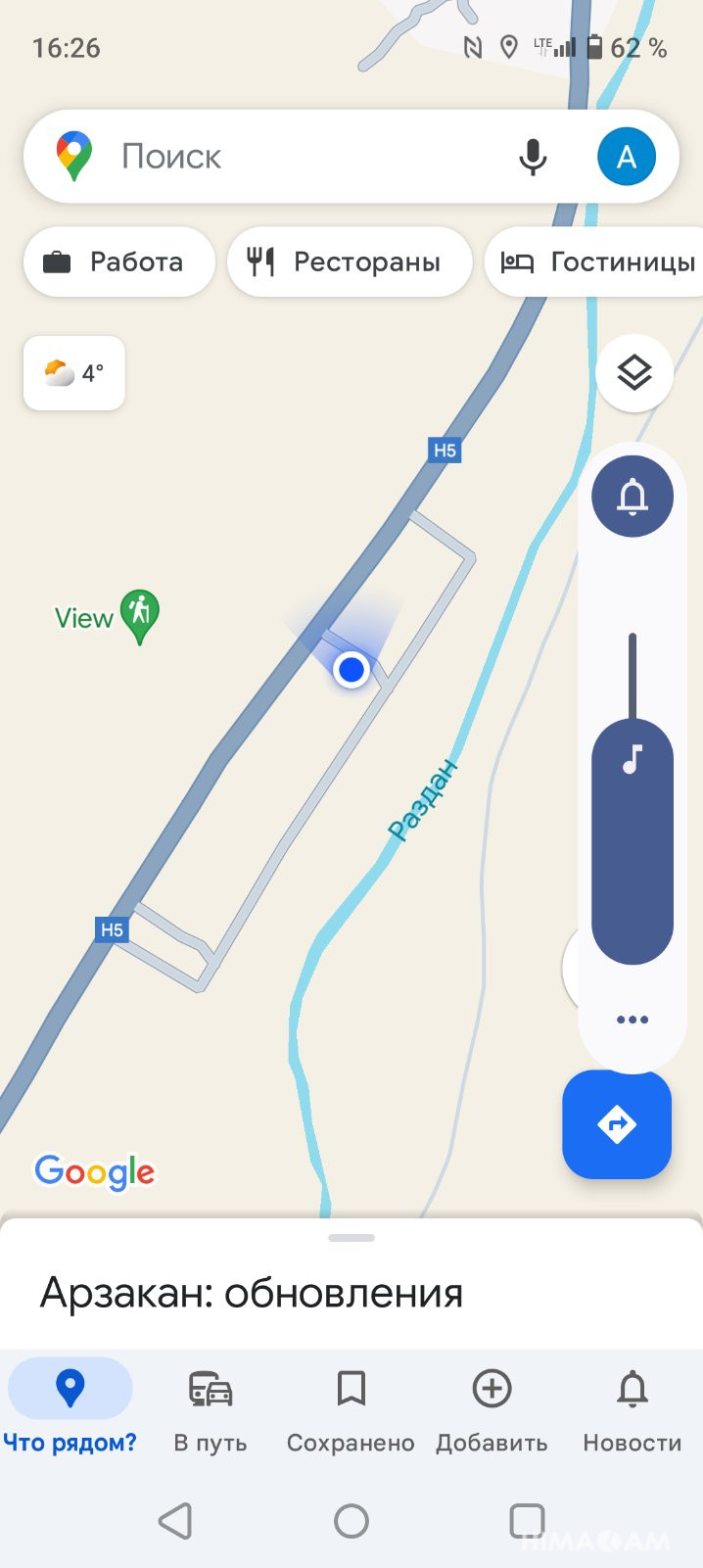Viewport: 703px width, 1568px height.
Task: Select the Работа chip
Action: [118, 262]
